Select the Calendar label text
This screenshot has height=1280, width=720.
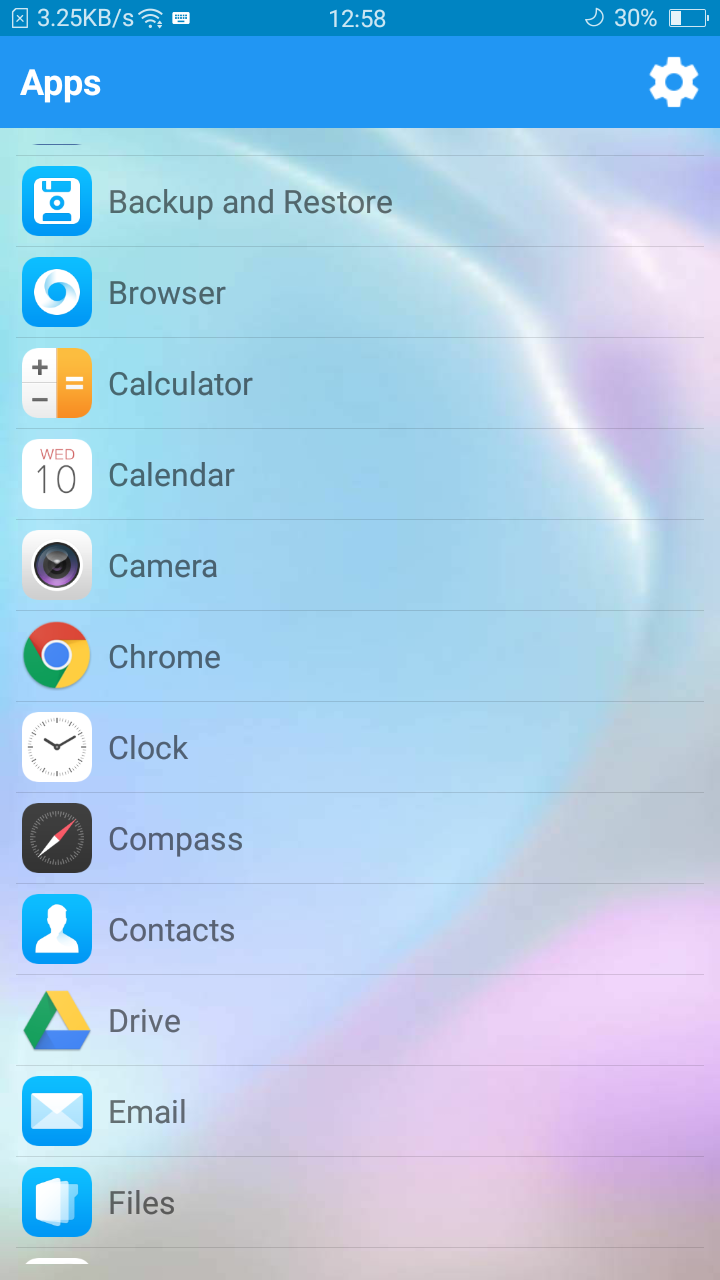pyautogui.click(x=171, y=474)
